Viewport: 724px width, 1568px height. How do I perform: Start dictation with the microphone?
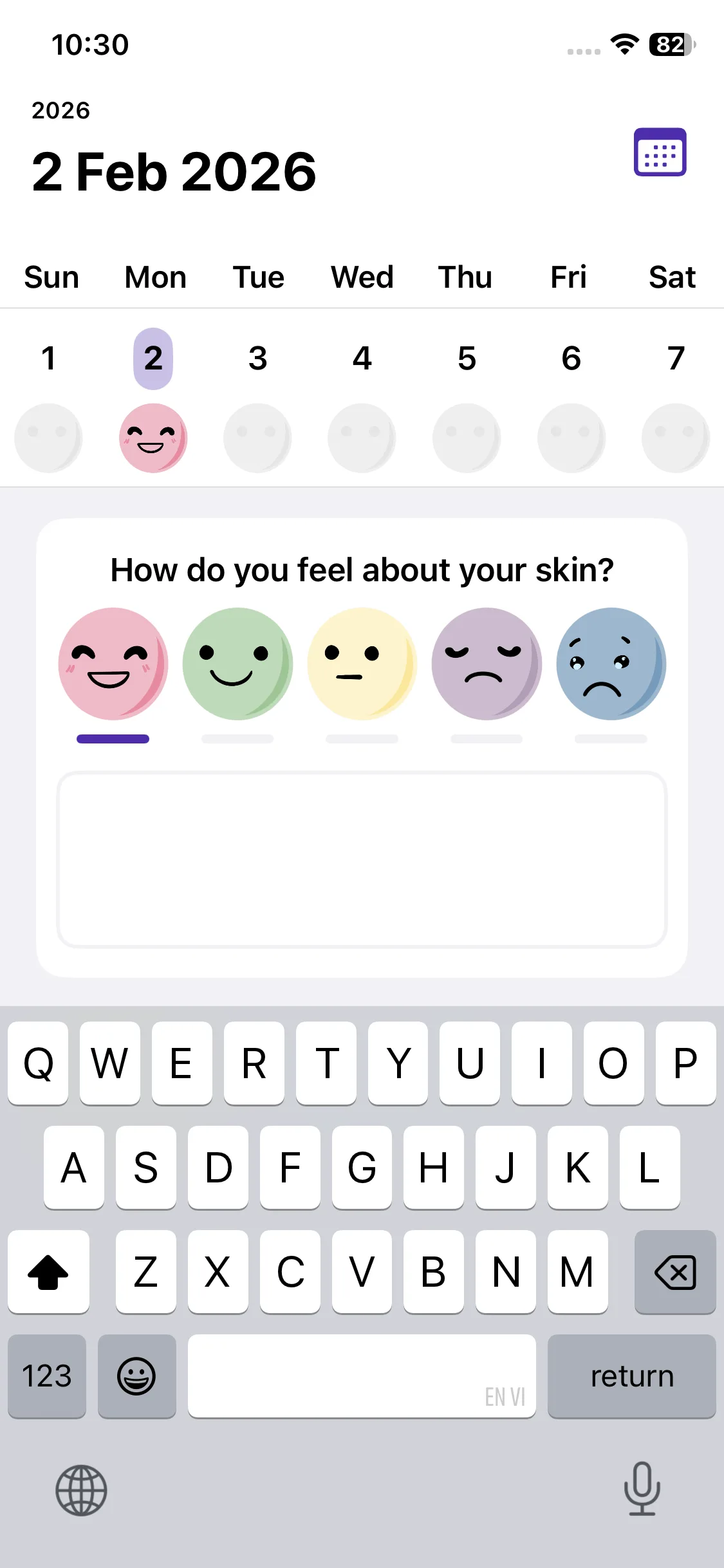point(642,1489)
